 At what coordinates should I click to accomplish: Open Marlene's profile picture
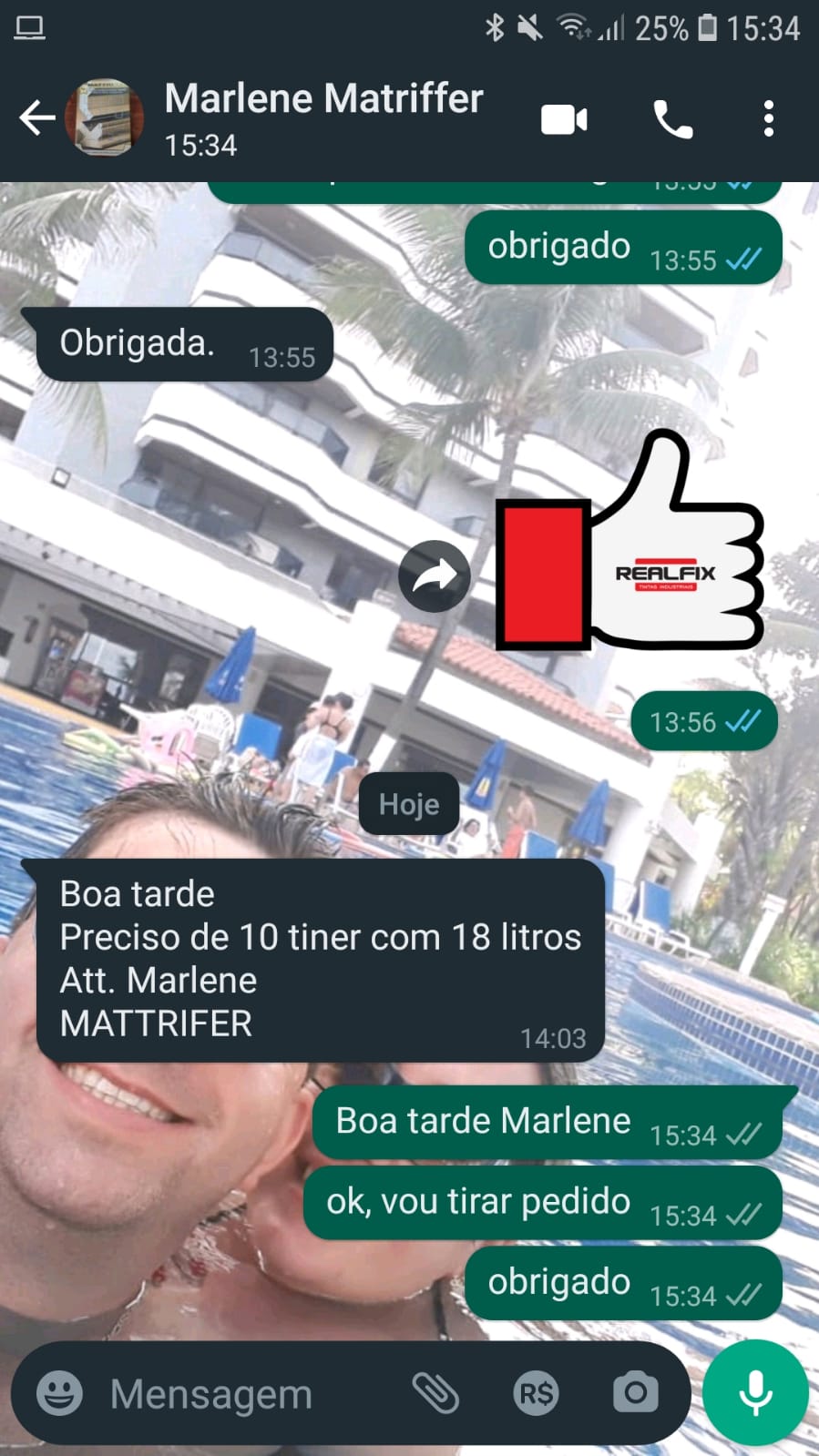pyautogui.click(x=105, y=118)
